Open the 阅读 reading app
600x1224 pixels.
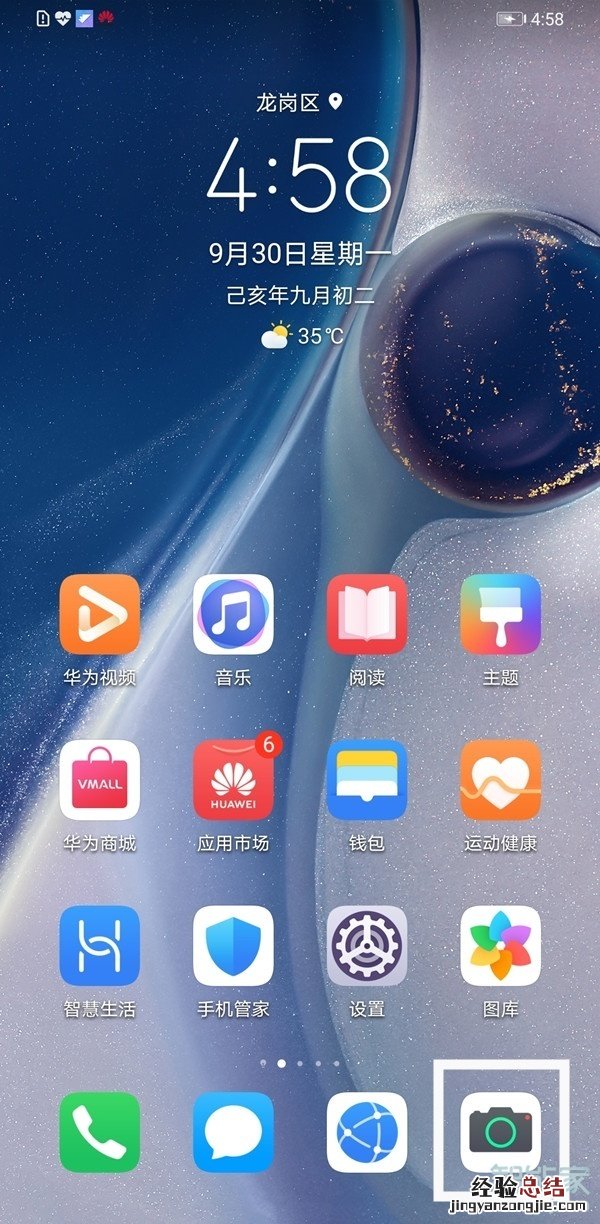367,614
